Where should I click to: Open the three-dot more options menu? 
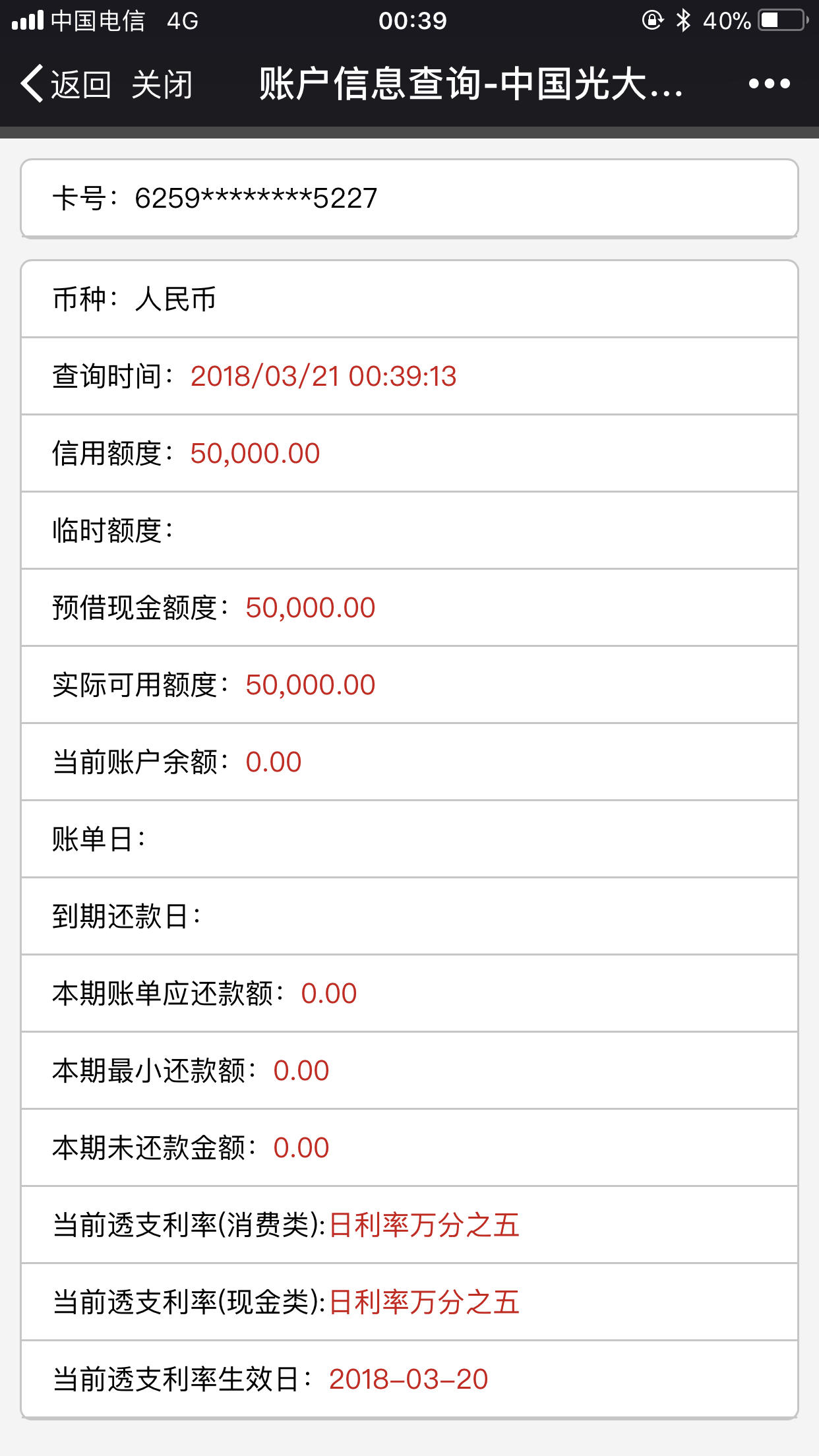[x=769, y=84]
